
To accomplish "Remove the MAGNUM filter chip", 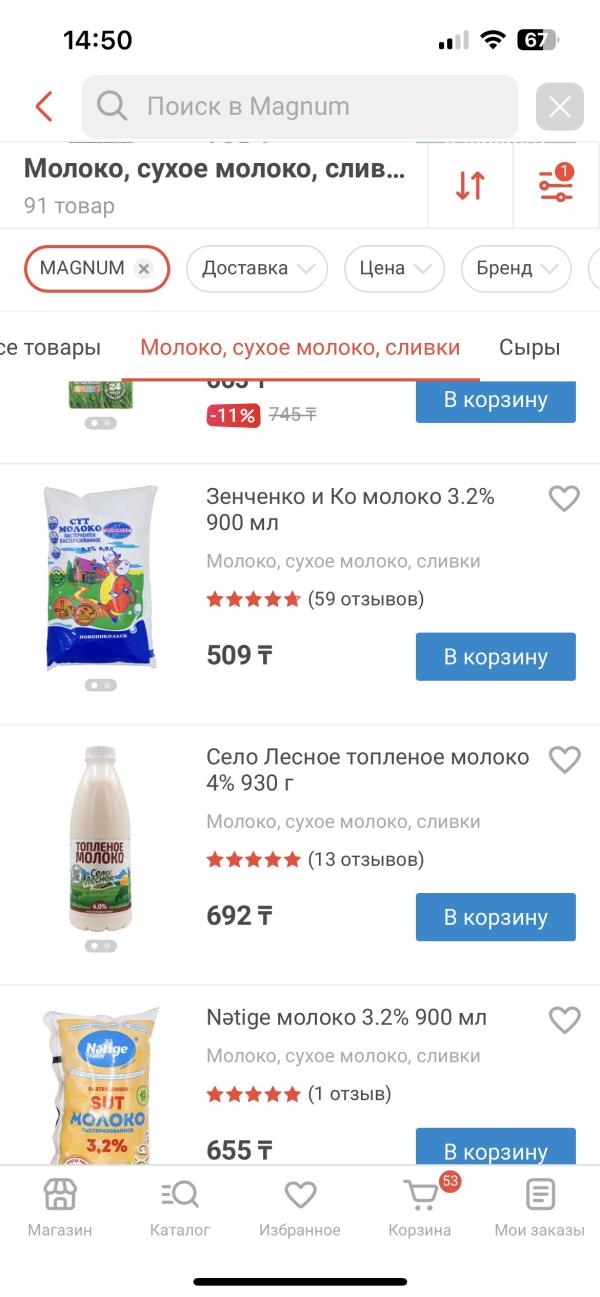I will [144, 269].
